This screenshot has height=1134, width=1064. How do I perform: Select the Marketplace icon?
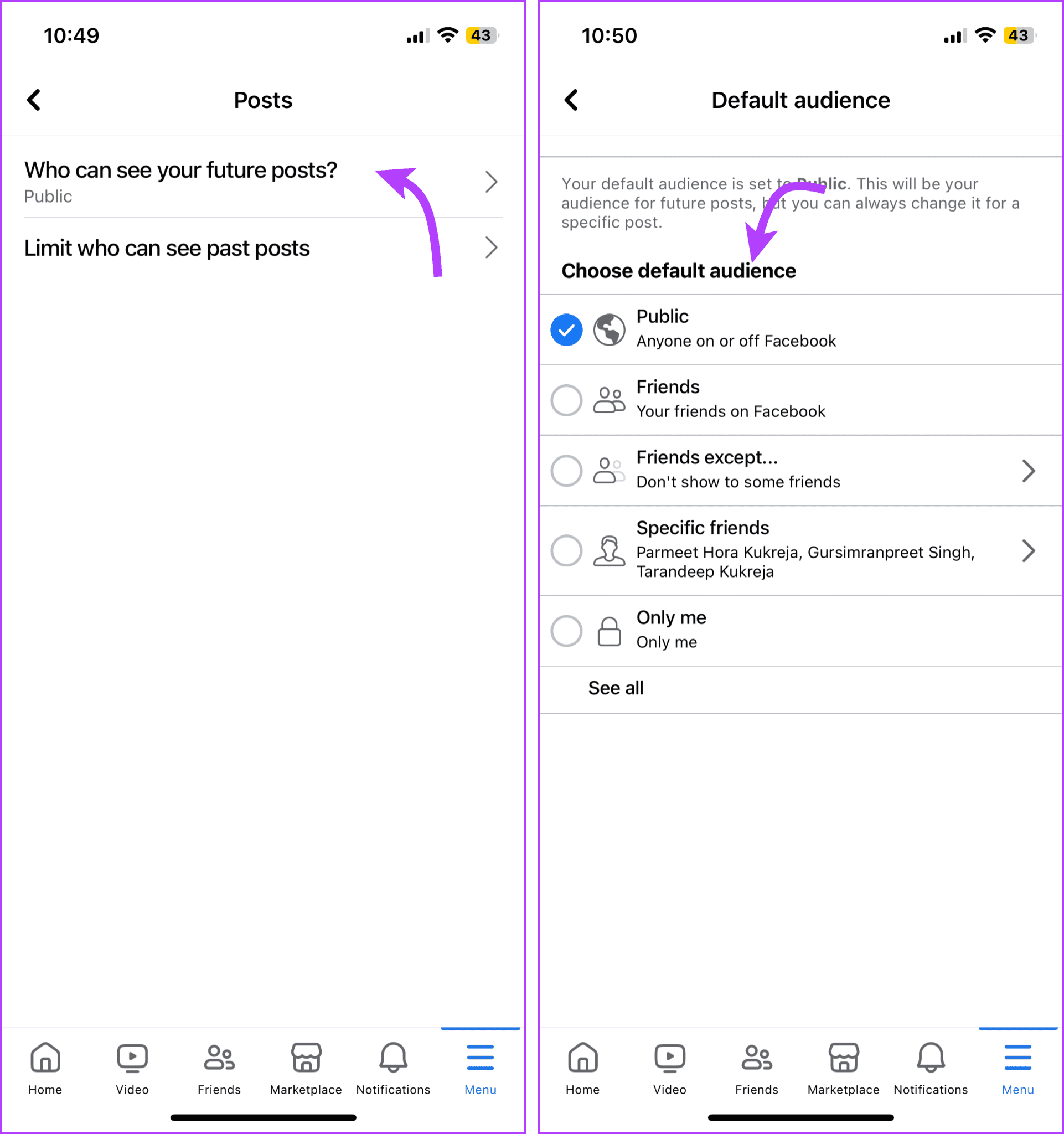pos(306,1058)
